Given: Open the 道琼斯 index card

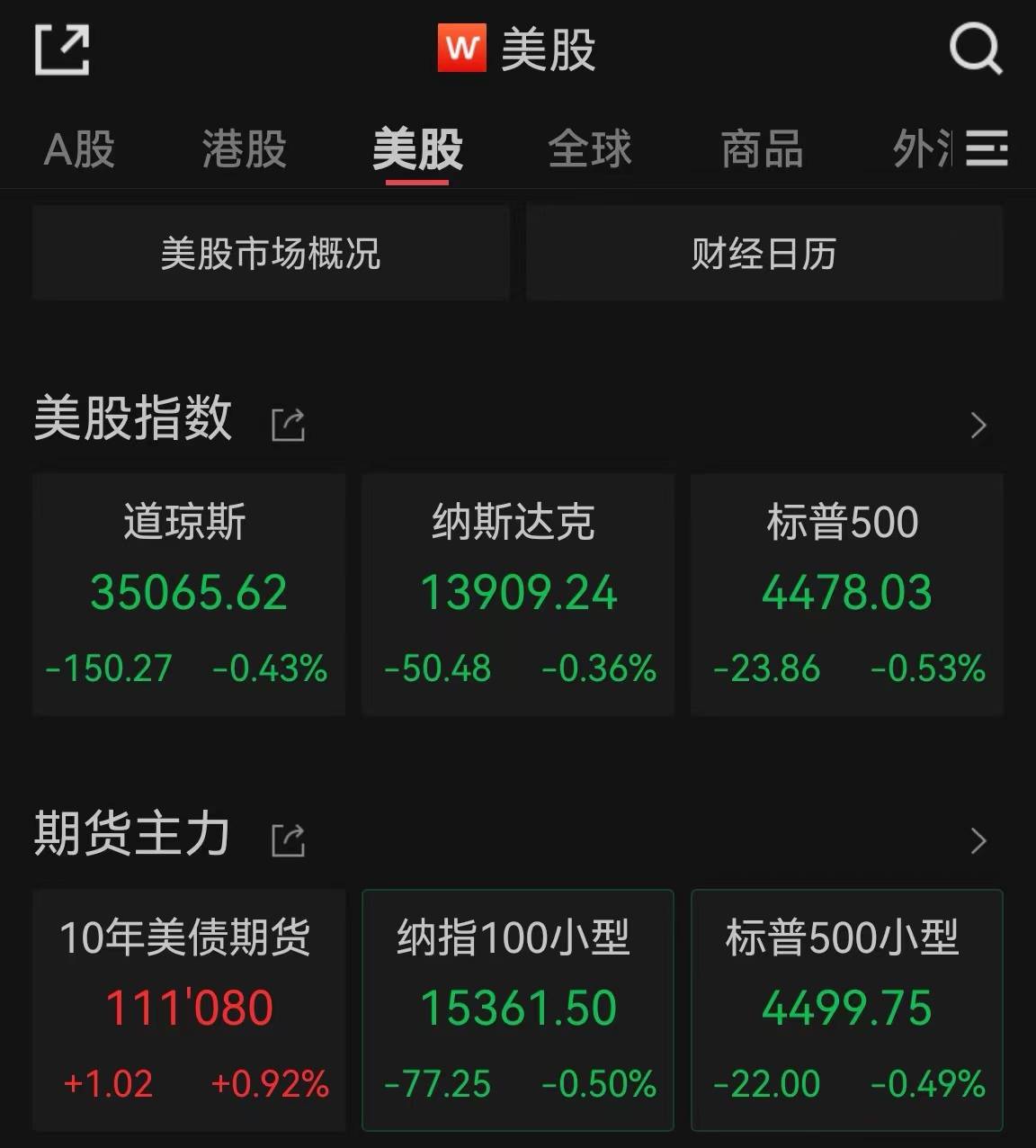Looking at the screenshot, I should (188, 595).
